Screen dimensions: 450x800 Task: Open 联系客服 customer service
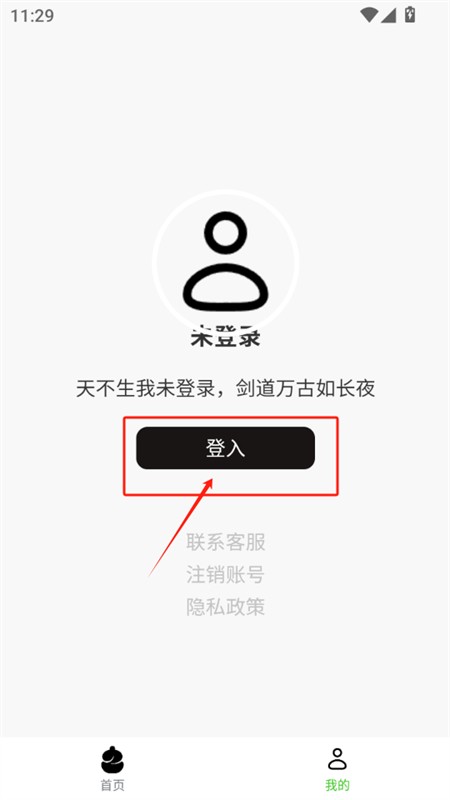point(226,542)
